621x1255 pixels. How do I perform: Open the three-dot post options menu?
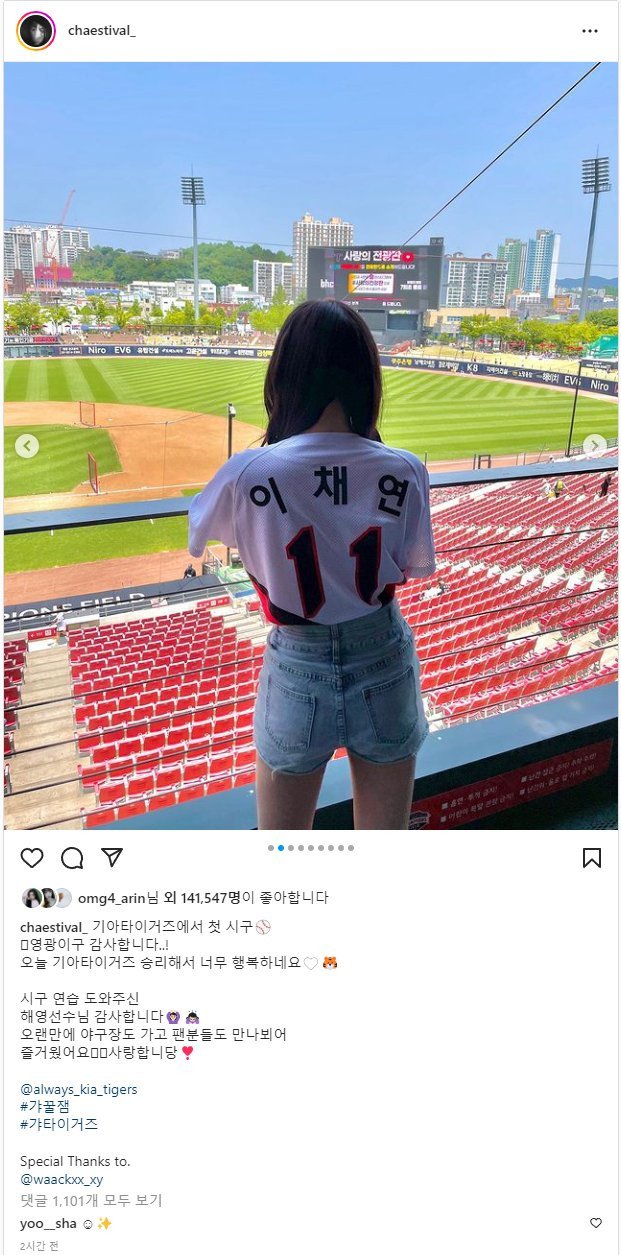coord(589,31)
